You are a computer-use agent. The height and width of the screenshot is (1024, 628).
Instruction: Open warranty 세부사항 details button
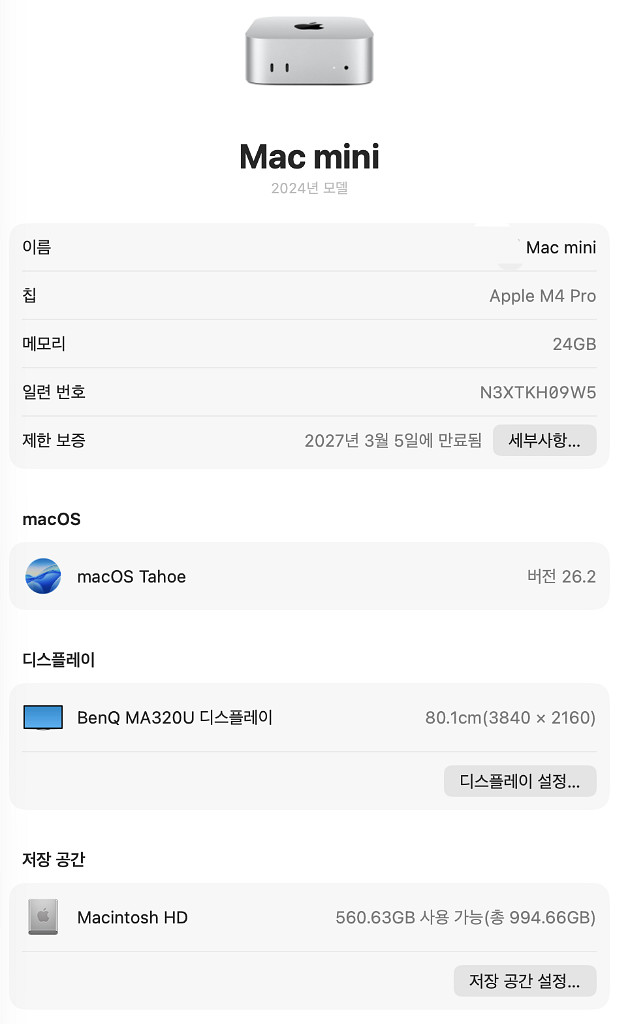click(x=544, y=440)
